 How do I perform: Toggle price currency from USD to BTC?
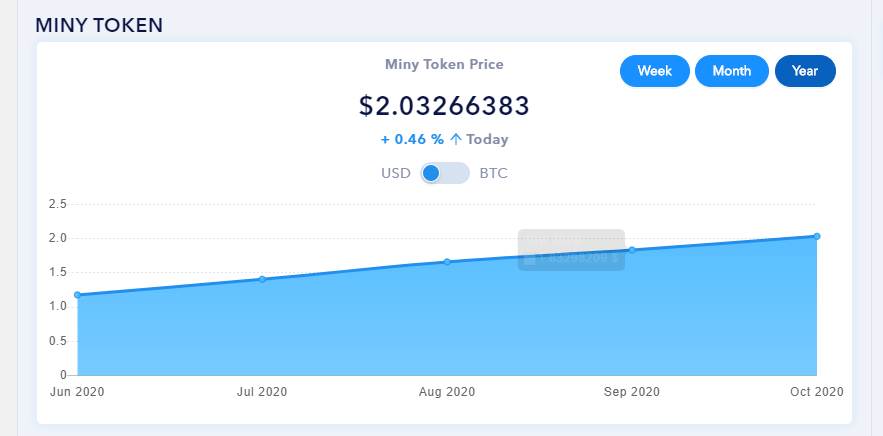coord(445,173)
